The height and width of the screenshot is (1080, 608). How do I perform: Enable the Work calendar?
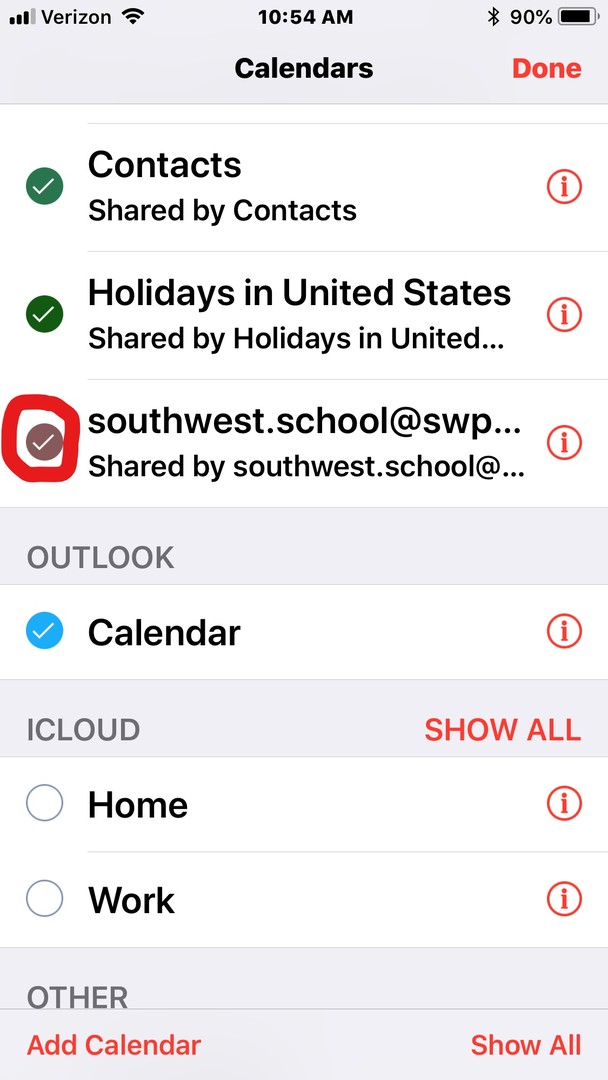45,898
